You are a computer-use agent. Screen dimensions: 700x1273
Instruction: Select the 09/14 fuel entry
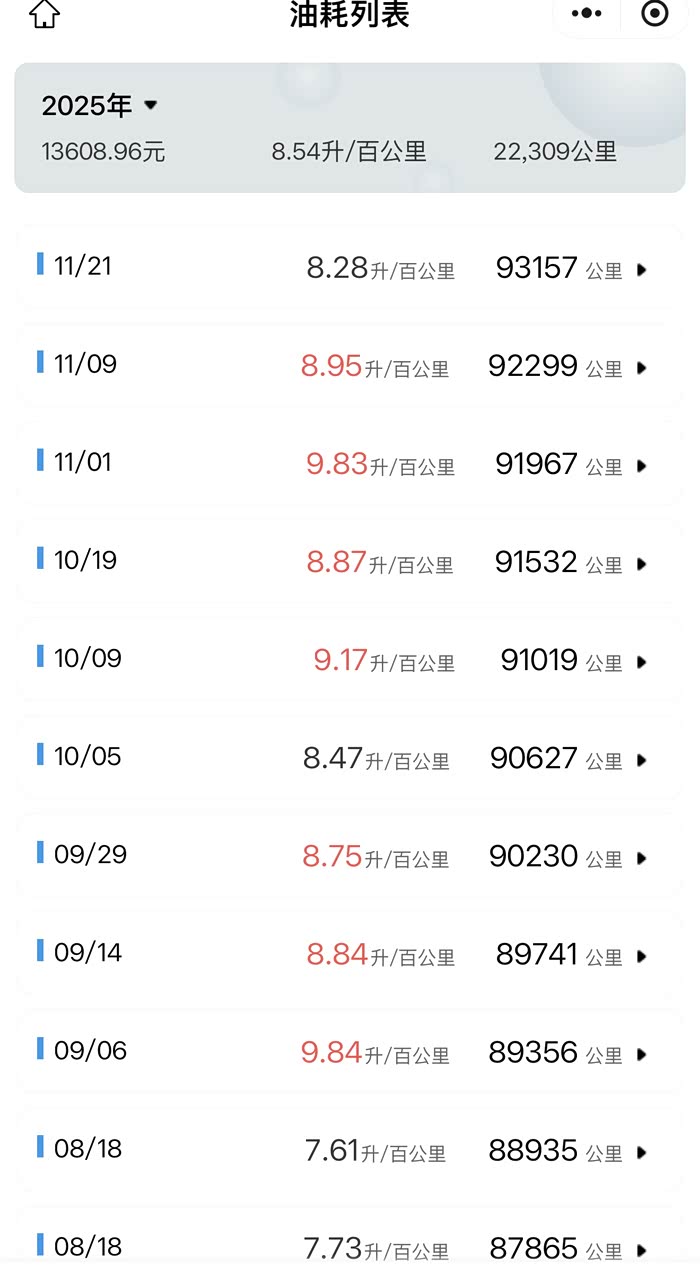pyautogui.click(x=349, y=954)
